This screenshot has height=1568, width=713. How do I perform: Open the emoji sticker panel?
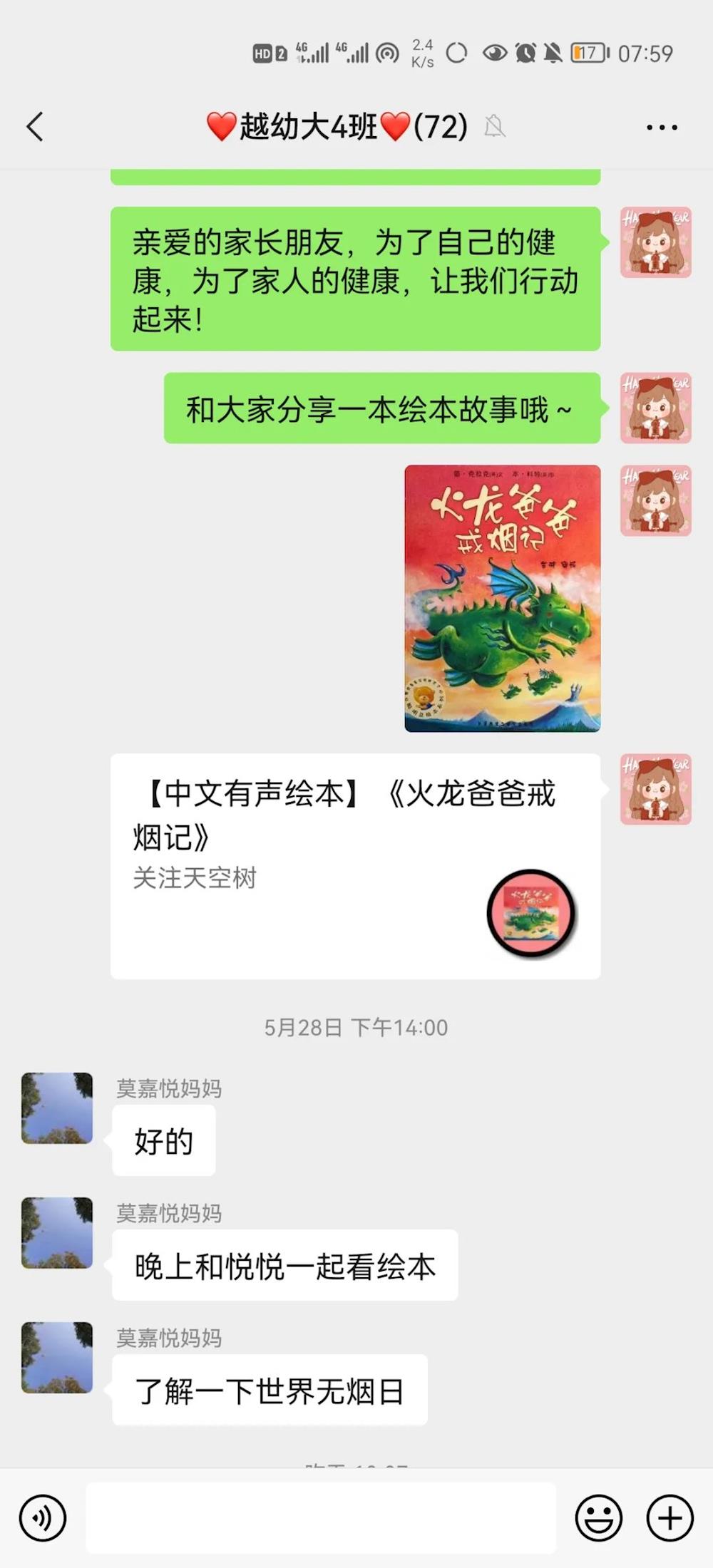coord(598,1517)
